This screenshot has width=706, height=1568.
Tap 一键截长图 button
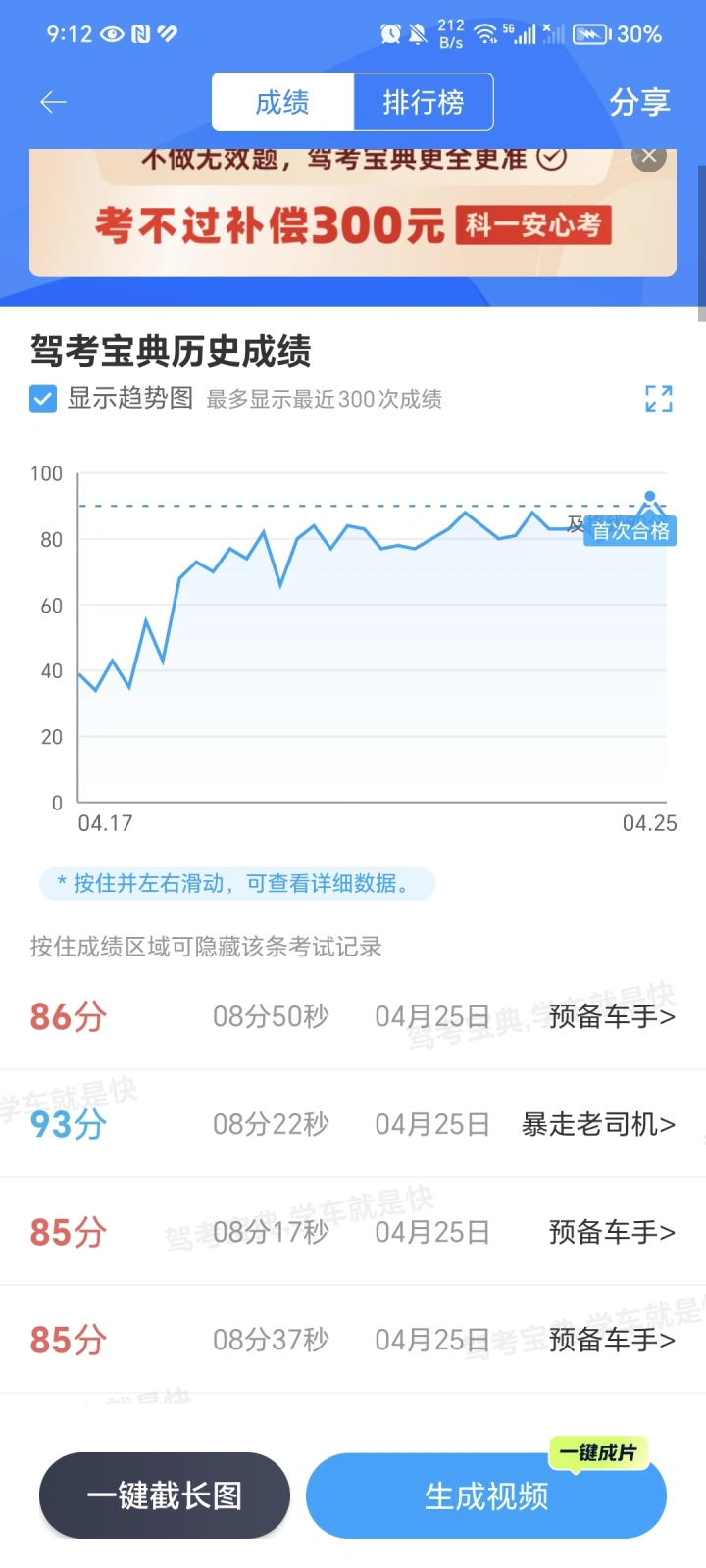click(x=165, y=1495)
